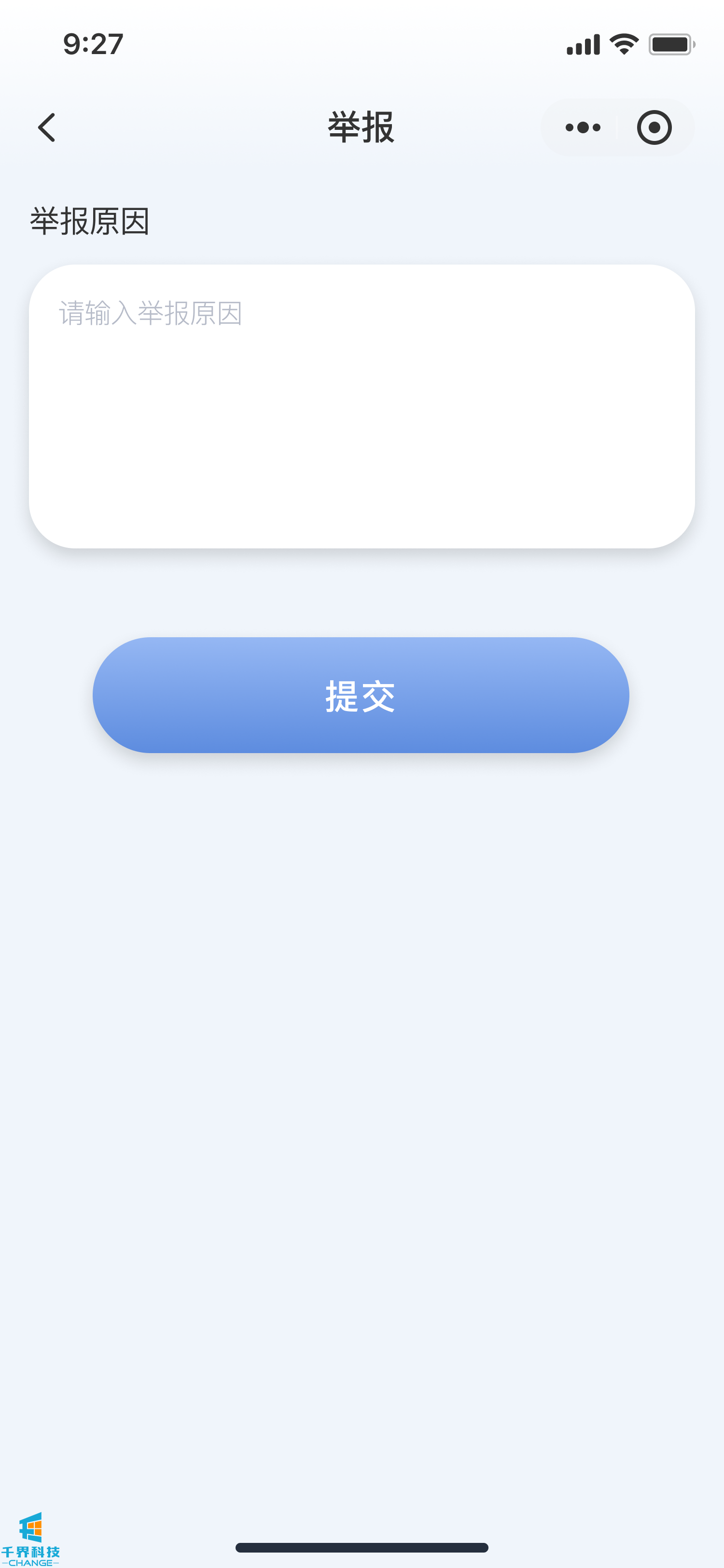
Task: Submit the report with 提交
Action: (x=361, y=695)
